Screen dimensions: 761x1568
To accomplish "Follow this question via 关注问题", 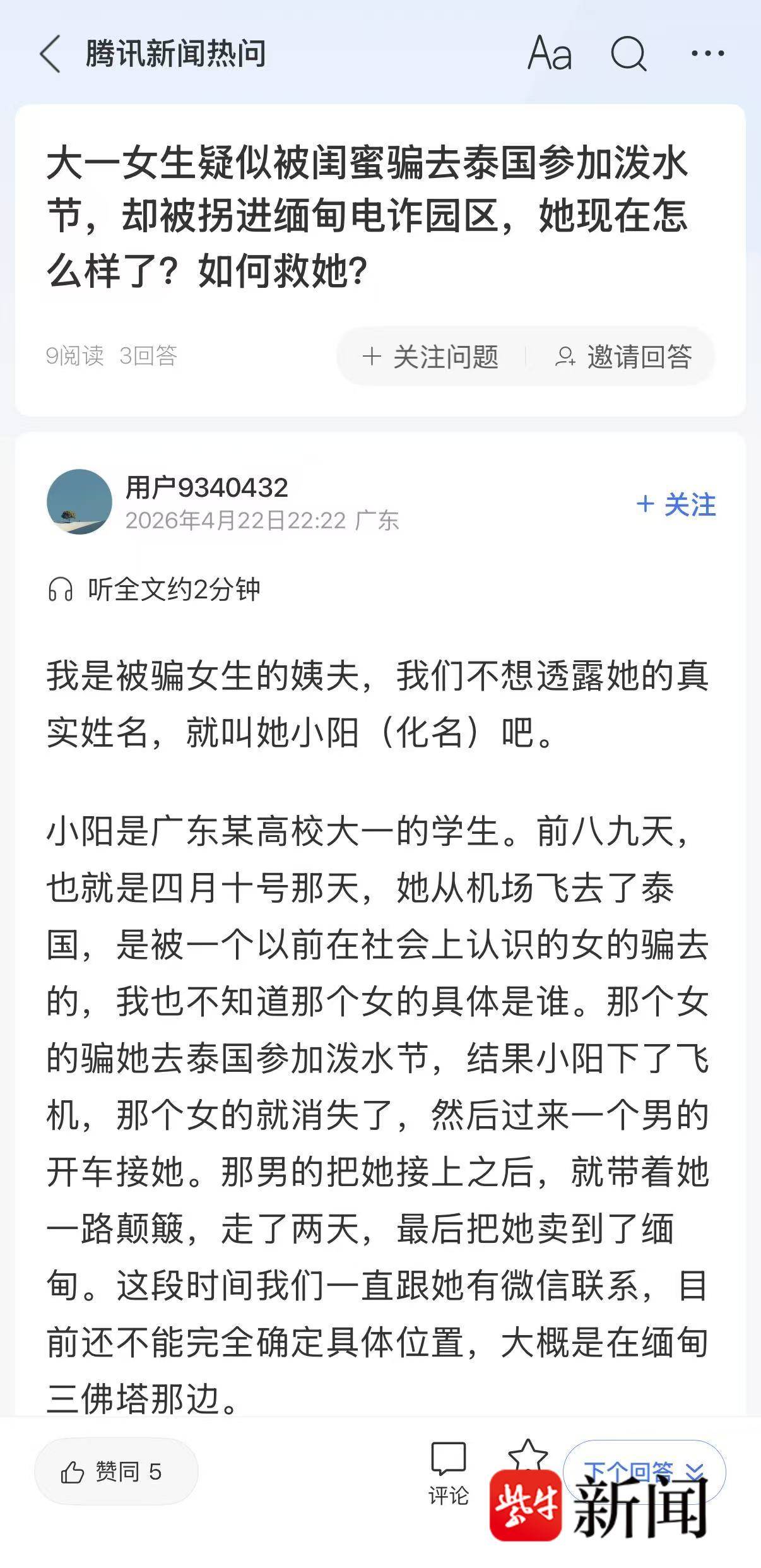I will point(430,357).
